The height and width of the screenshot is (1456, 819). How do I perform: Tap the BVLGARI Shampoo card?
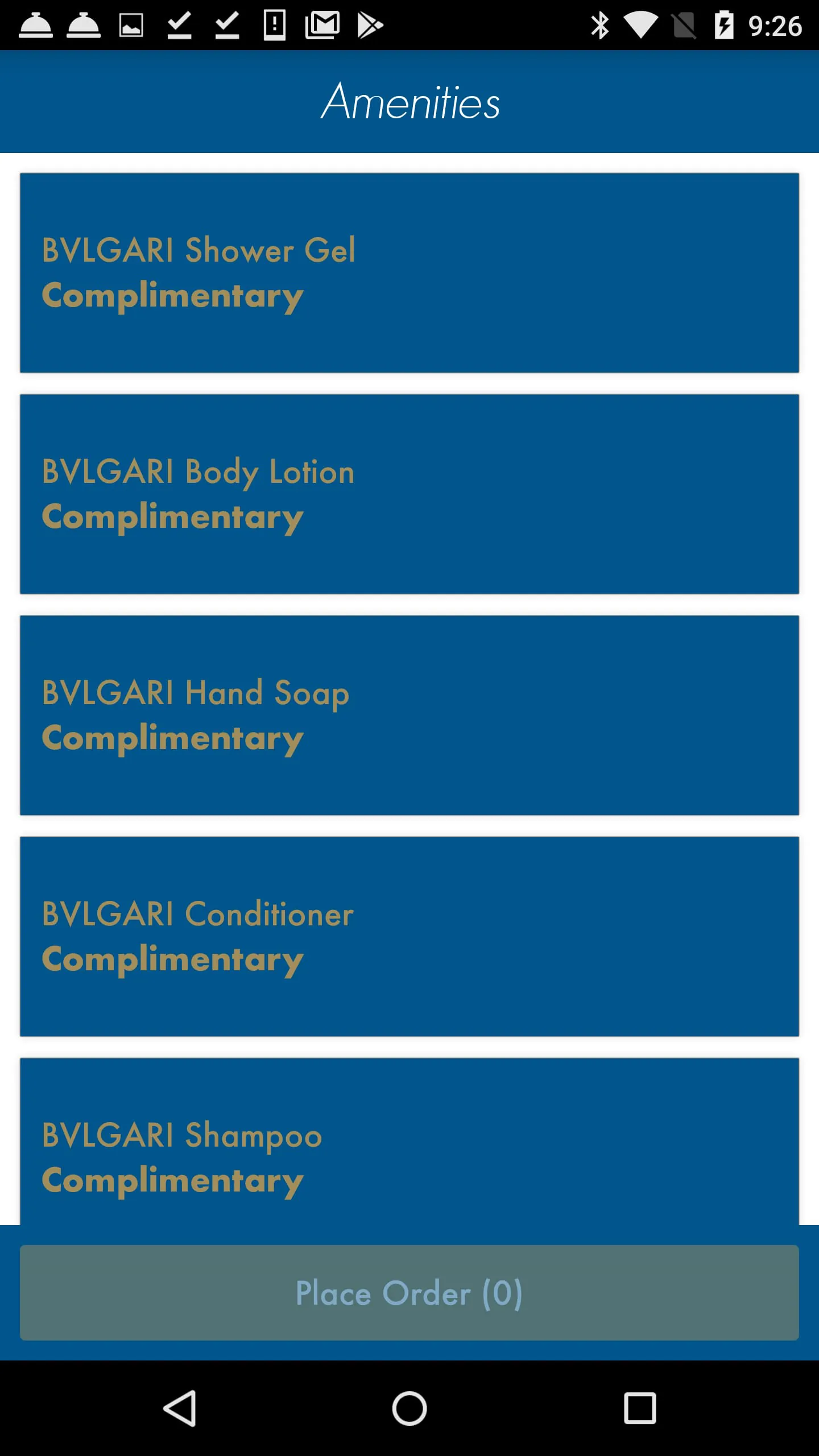click(x=409, y=1142)
